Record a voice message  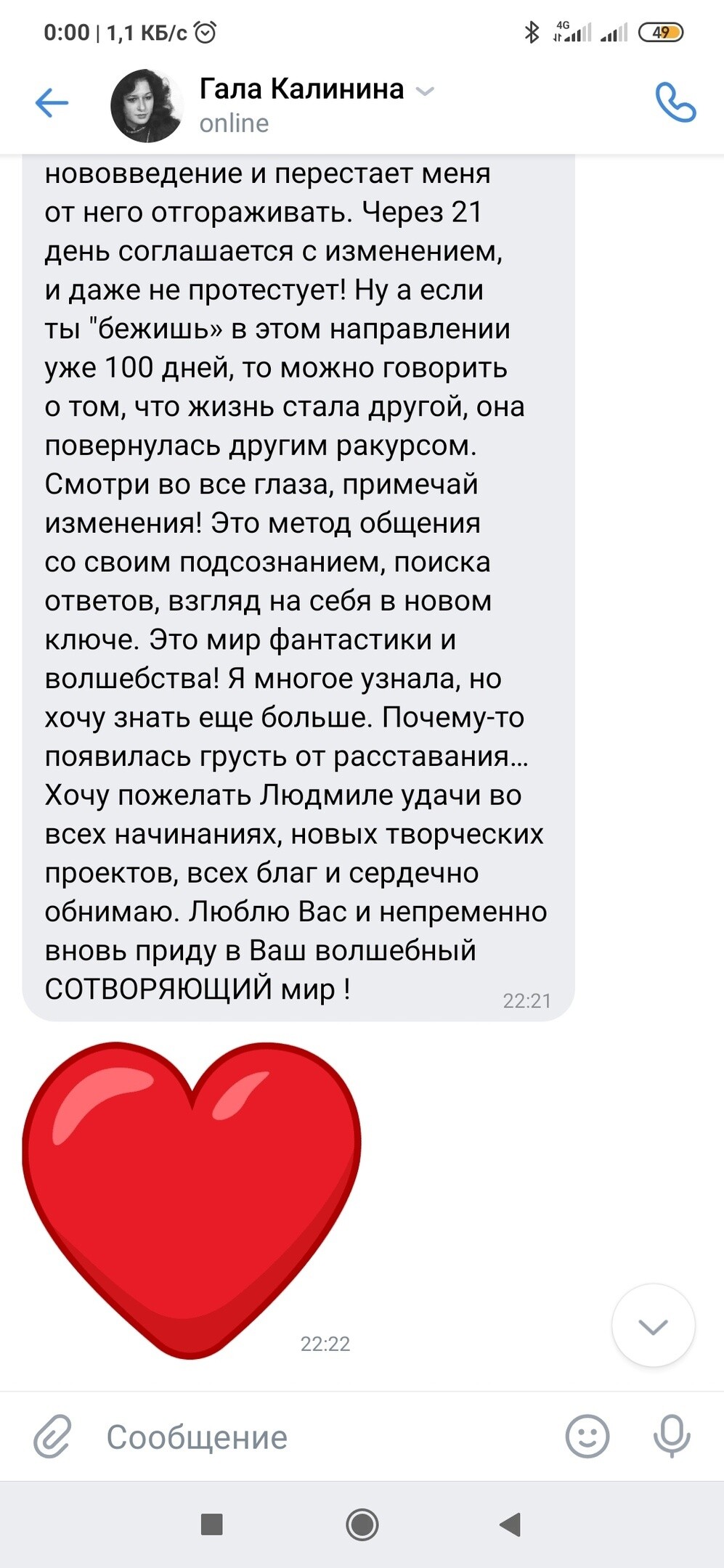pos(672,1437)
